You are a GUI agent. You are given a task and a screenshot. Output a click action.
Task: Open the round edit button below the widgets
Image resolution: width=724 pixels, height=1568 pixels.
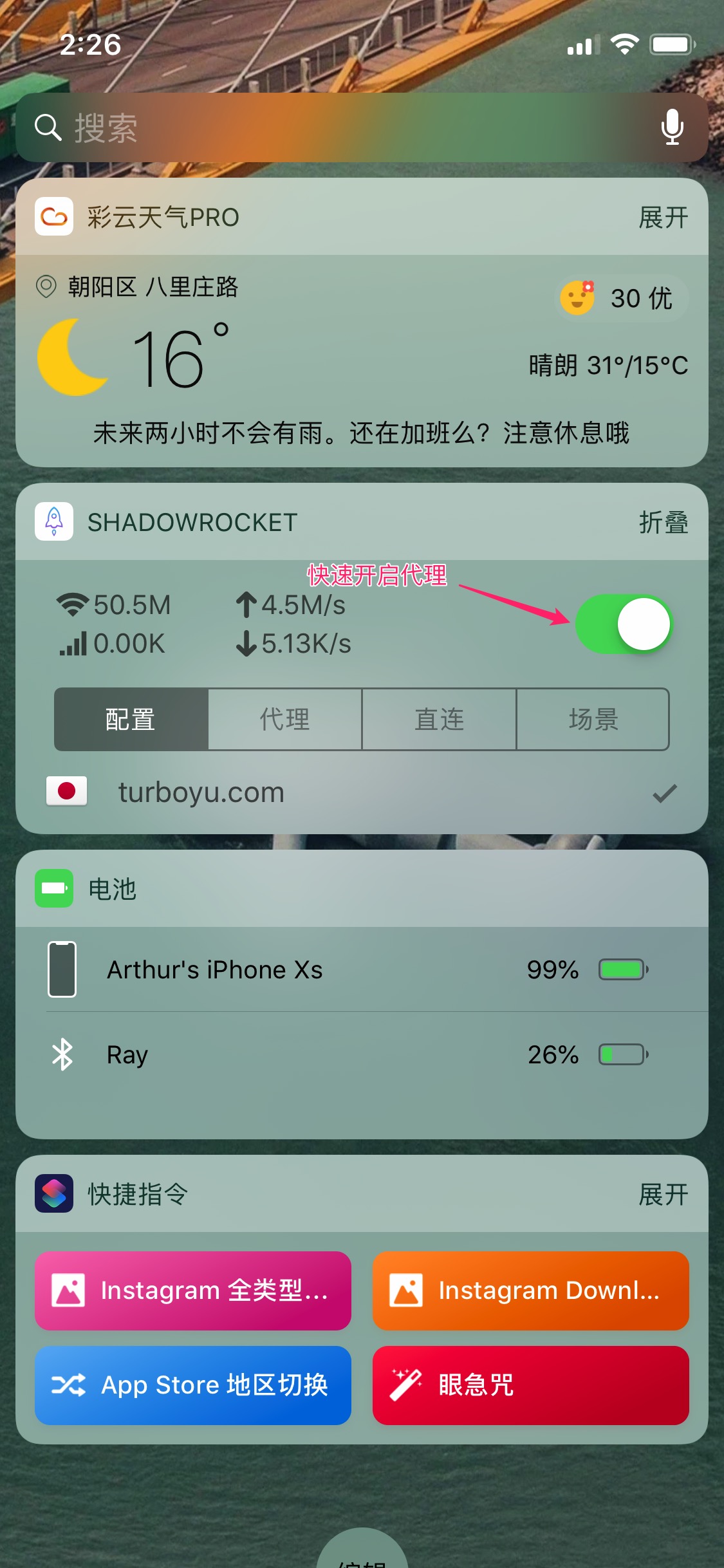[362, 1551]
